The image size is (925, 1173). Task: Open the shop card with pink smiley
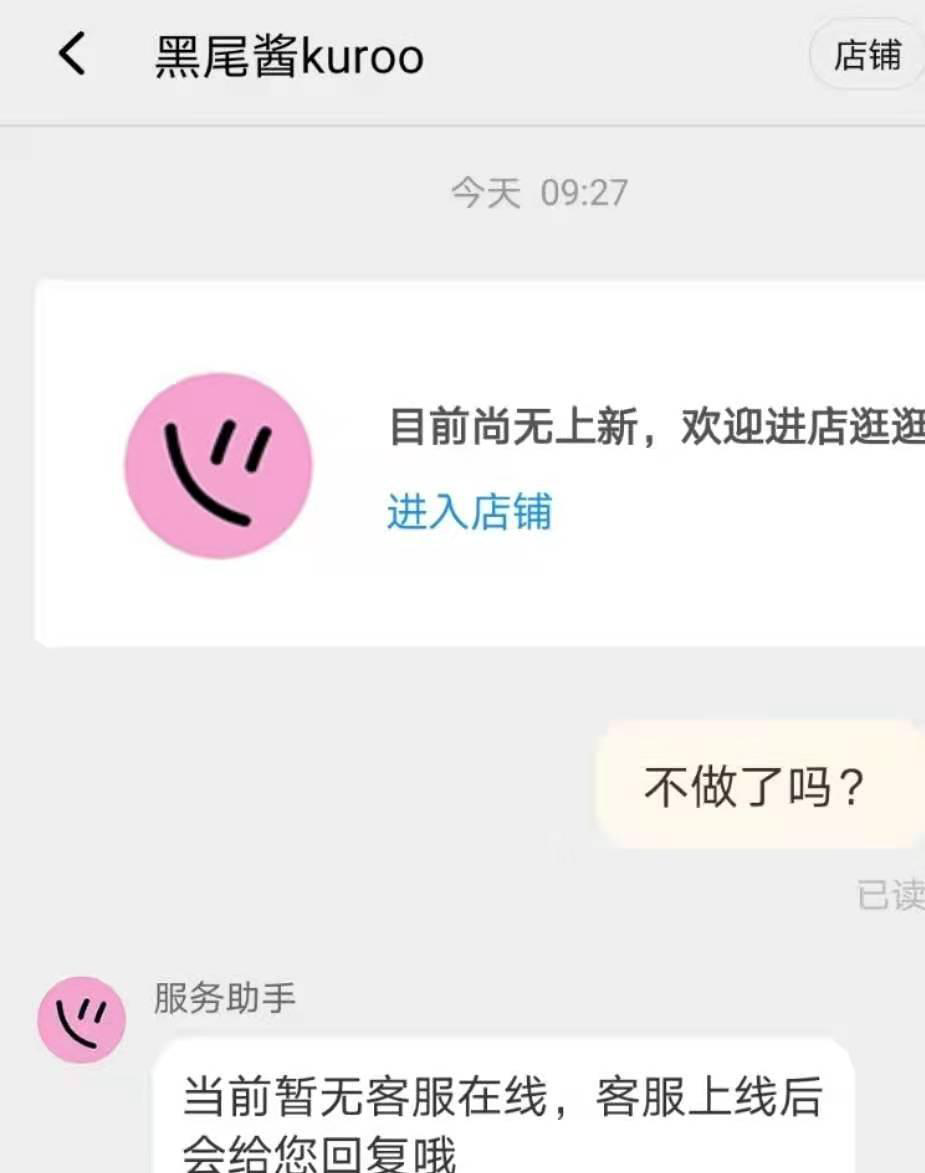[x=219, y=465]
